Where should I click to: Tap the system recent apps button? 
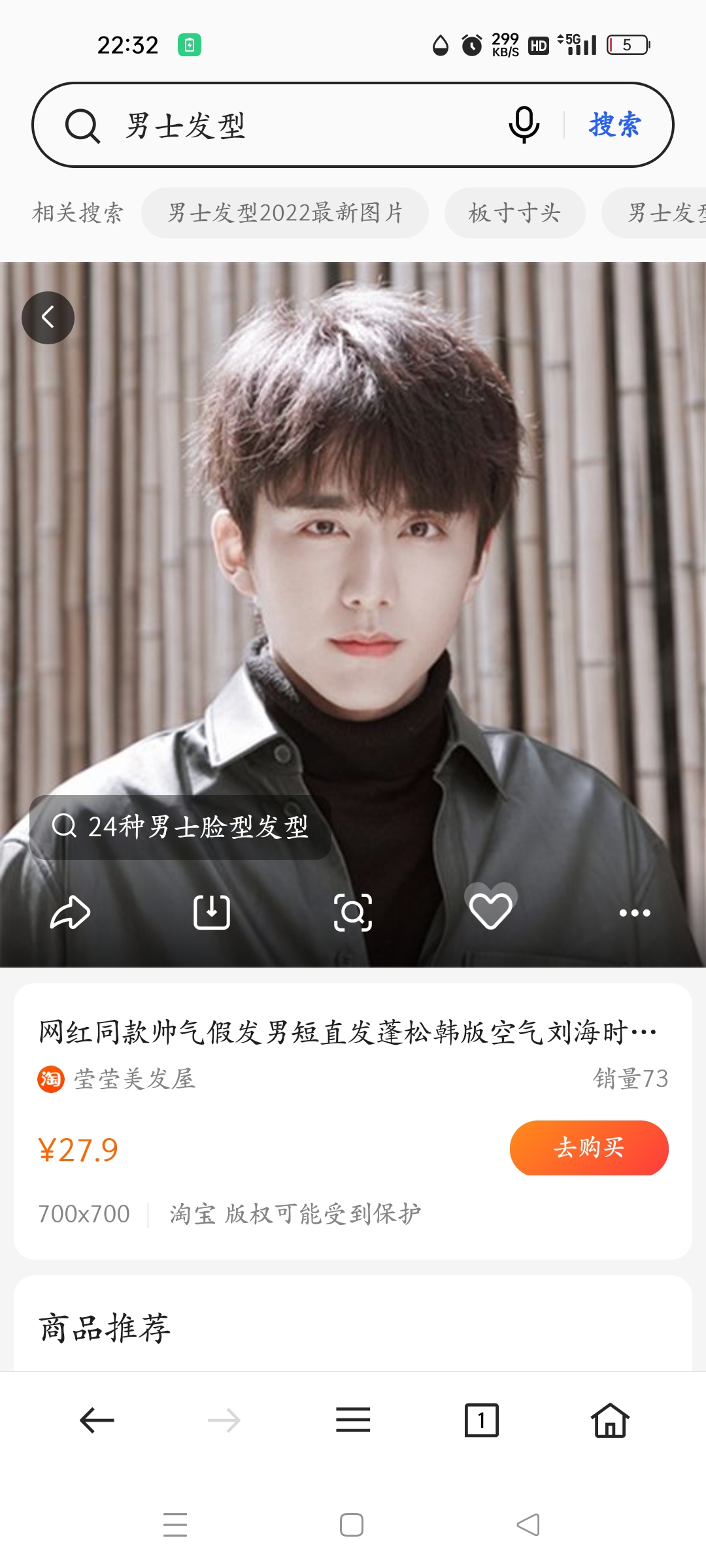(175, 1525)
